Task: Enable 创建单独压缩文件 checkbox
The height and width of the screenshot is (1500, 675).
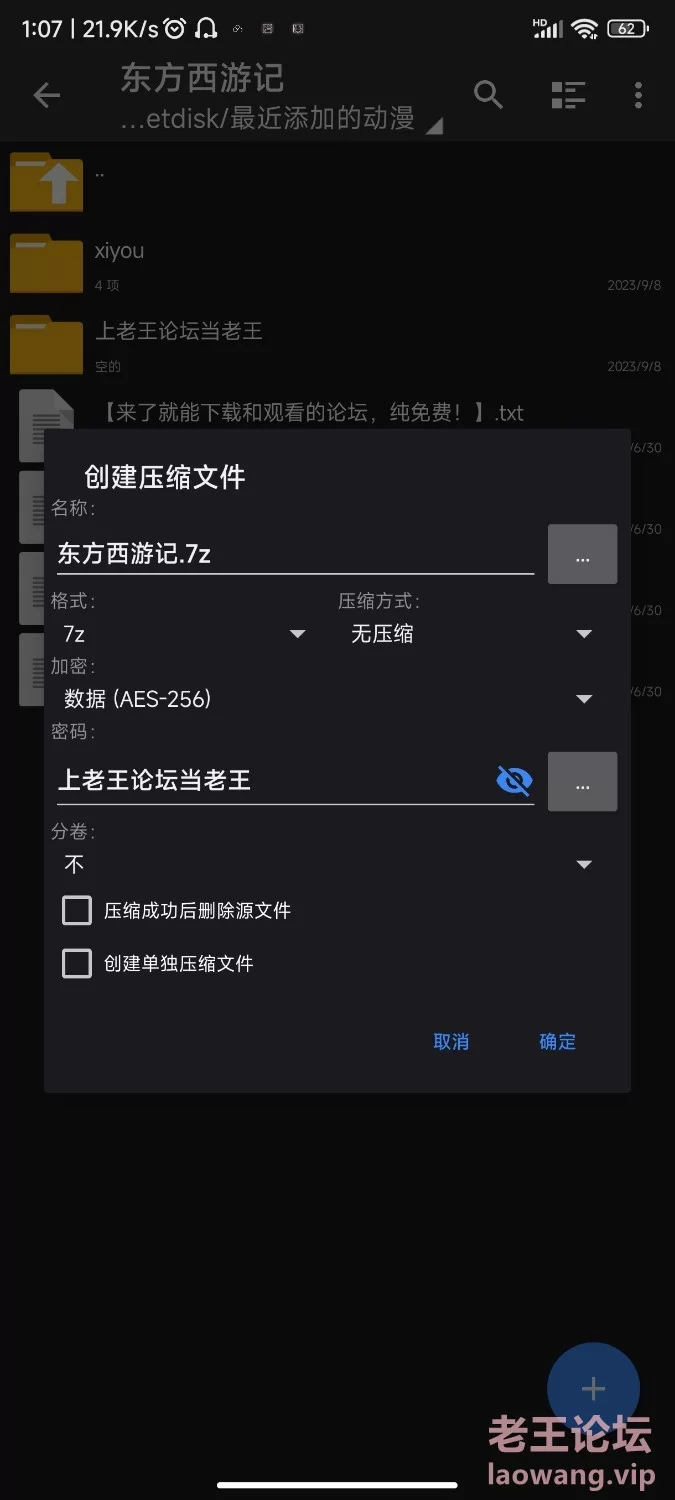Action: (x=77, y=964)
